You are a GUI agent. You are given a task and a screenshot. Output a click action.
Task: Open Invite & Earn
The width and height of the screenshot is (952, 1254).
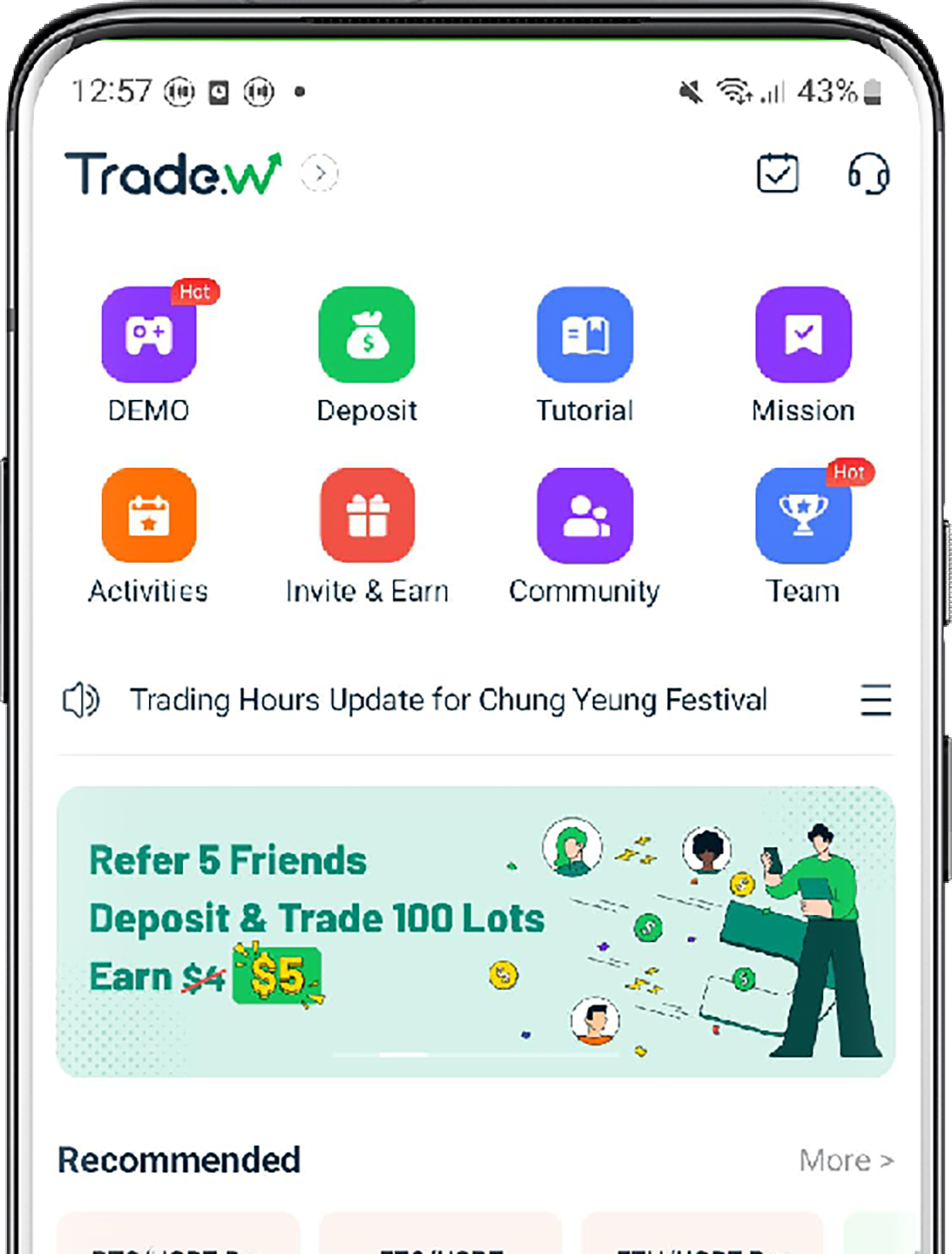[367, 516]
